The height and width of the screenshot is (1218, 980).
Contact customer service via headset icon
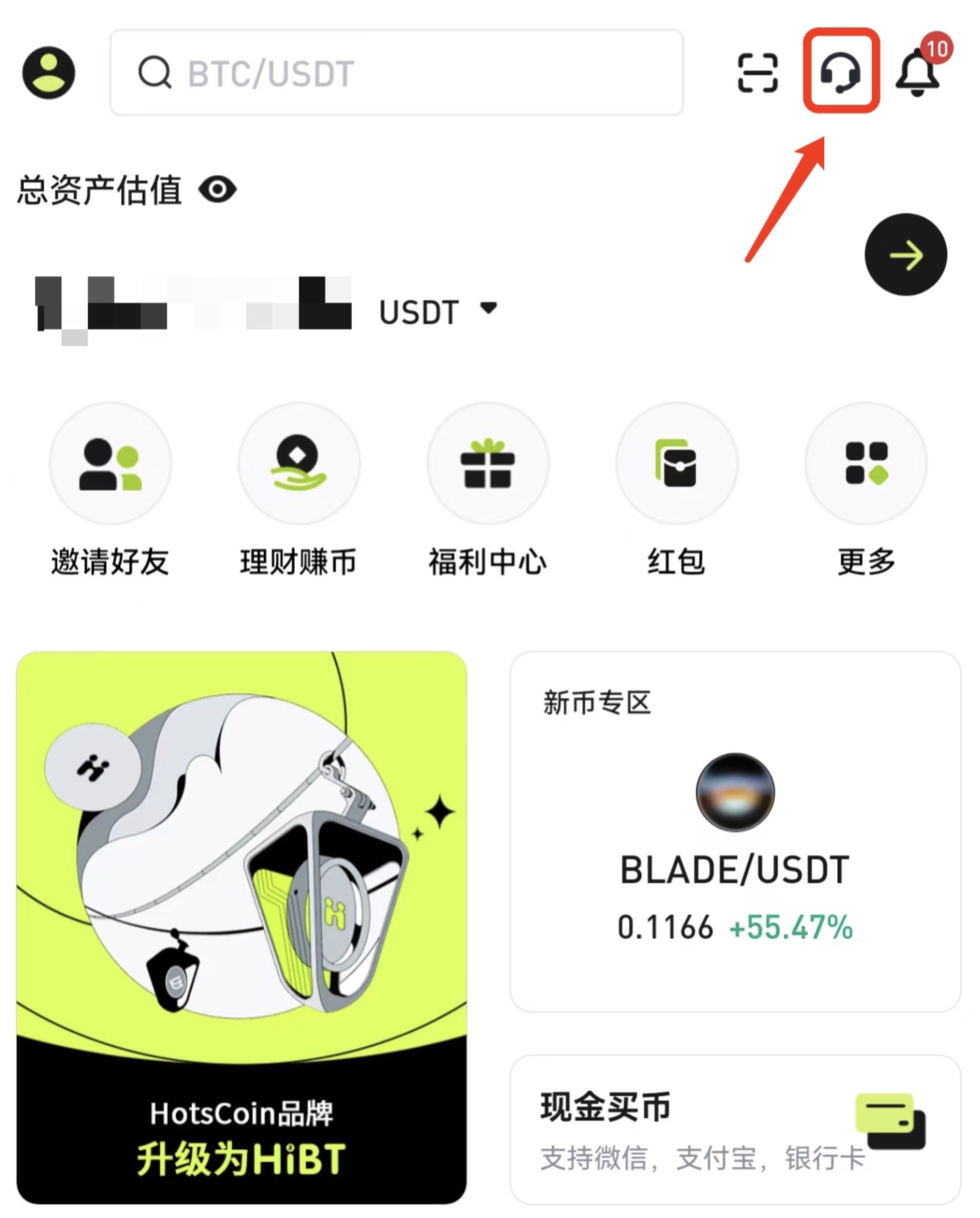(x=841, y=71)
